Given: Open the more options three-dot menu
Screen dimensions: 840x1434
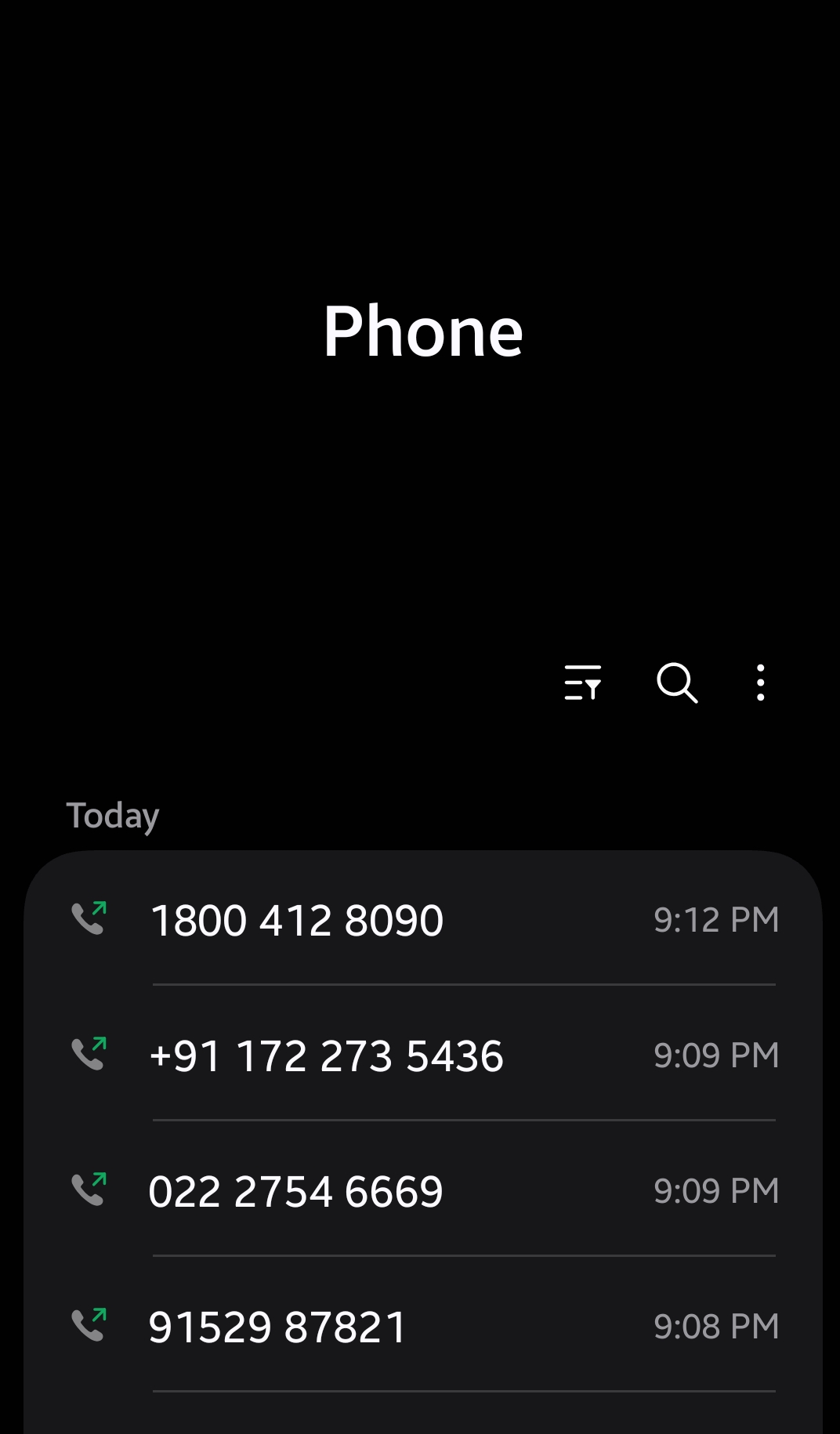Looking at the screenshot, I should pos(760,683).
